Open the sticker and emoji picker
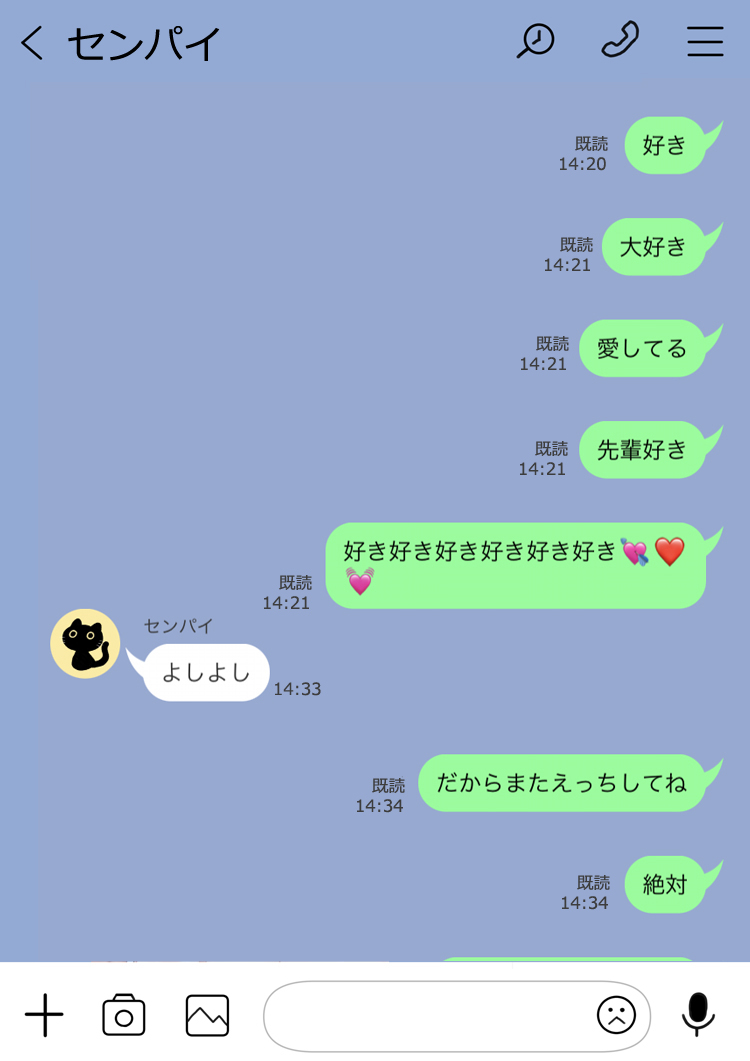Viewport: 750px width, 1061px height. tap(616, 1015)
